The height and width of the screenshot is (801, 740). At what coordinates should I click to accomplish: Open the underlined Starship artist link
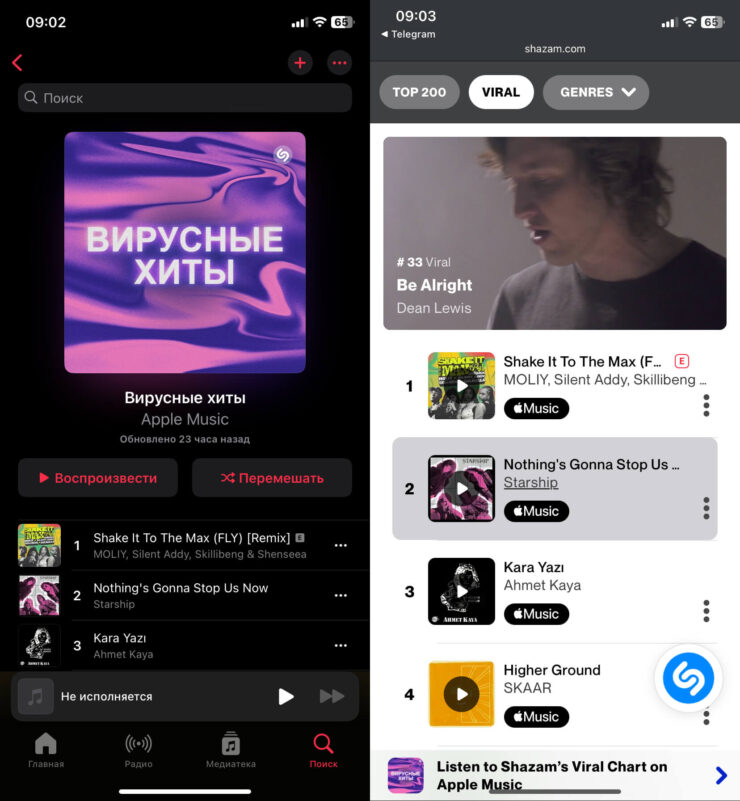pos(531,483)
